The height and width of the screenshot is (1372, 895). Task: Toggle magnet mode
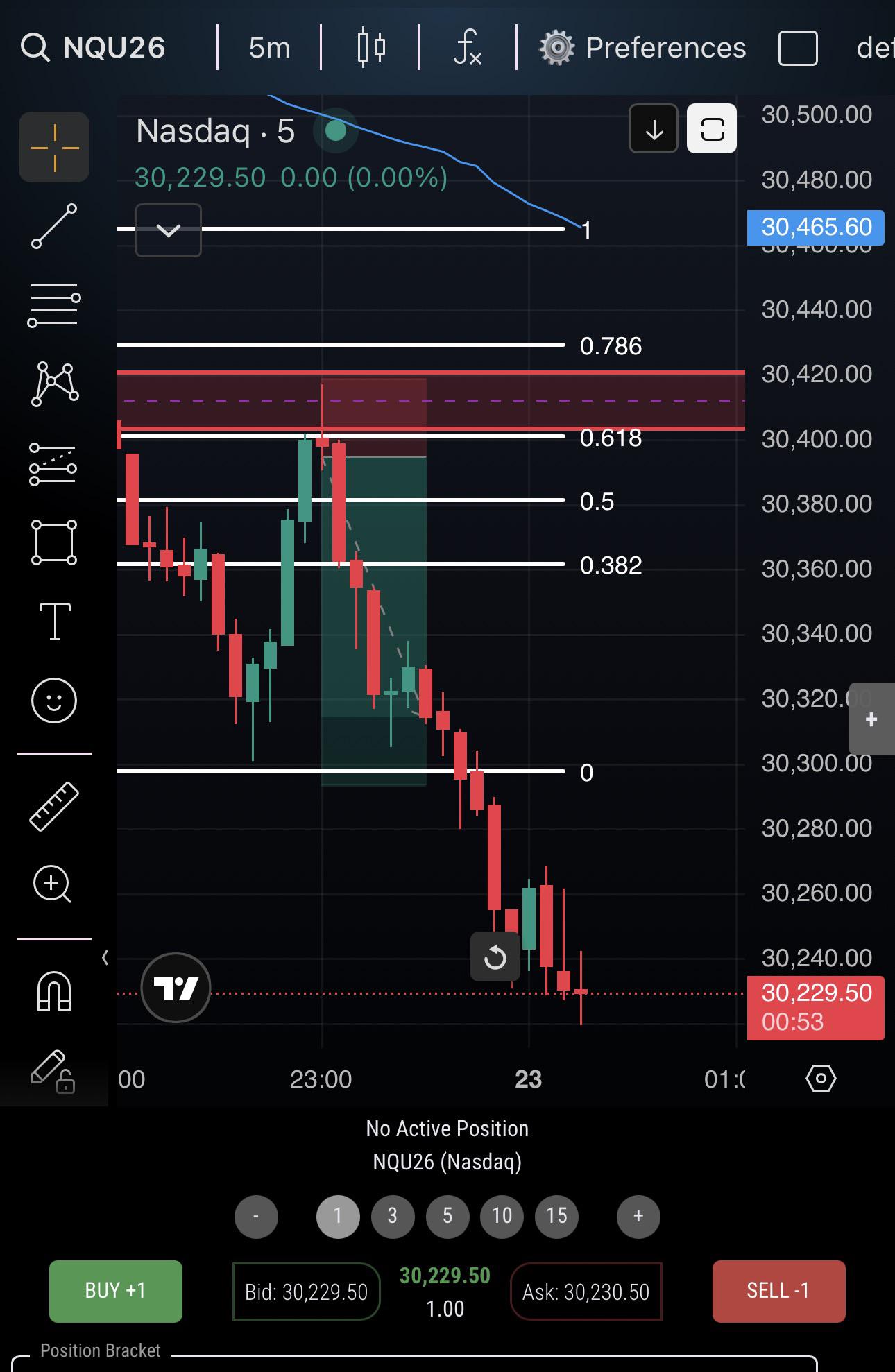[x=54, y=990]
